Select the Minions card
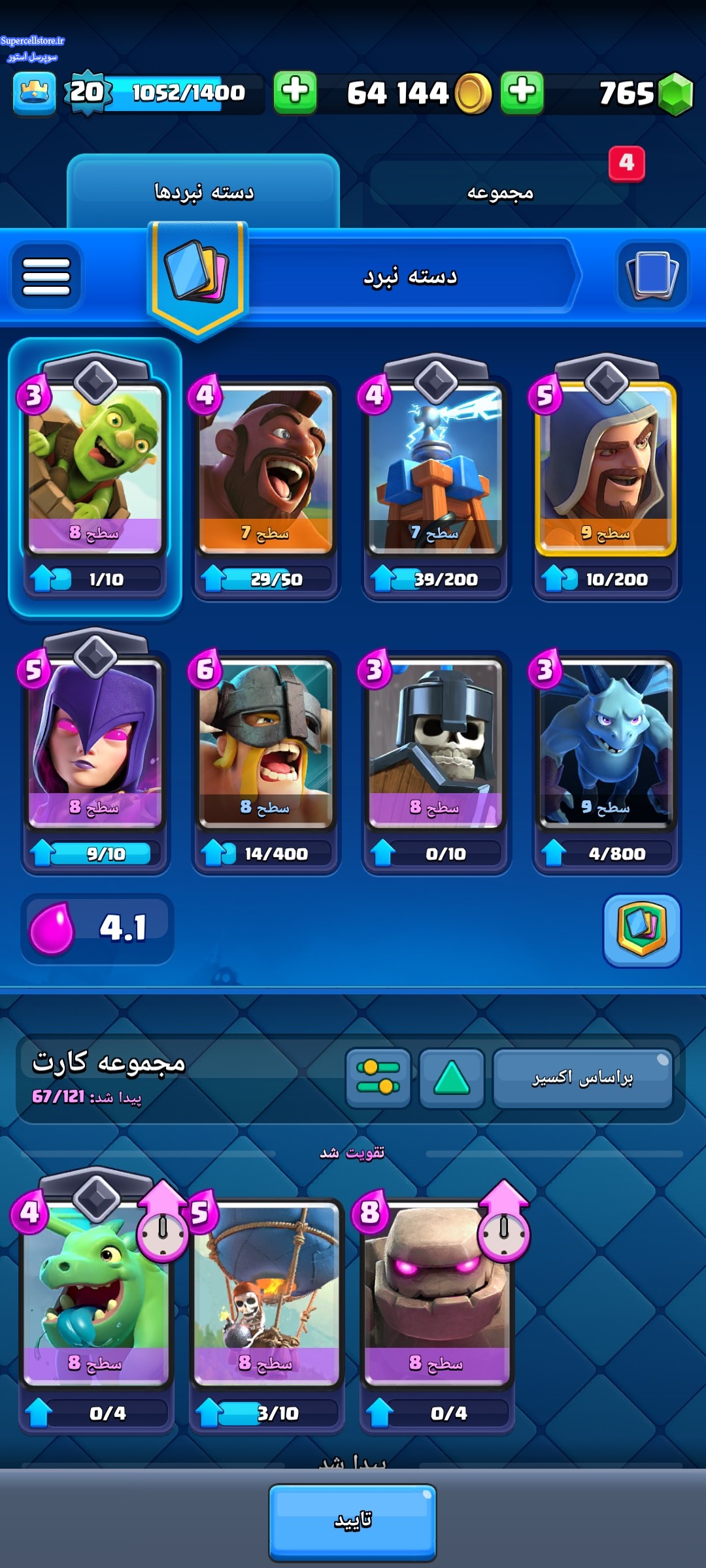This screenshot has height=1568, width=706. coord(606,742)
